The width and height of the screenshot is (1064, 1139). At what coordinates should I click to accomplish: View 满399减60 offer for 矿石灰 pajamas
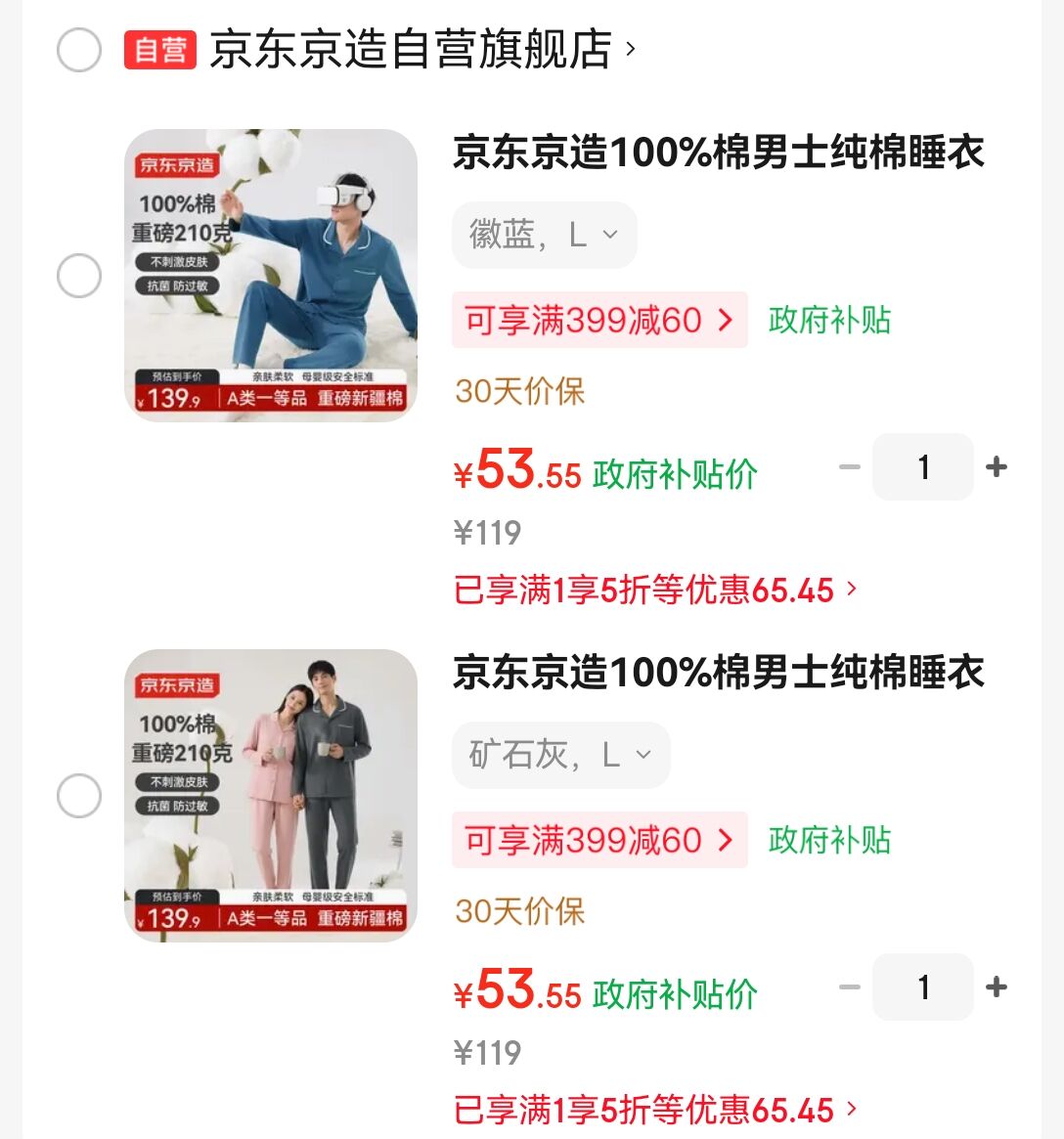598,841
